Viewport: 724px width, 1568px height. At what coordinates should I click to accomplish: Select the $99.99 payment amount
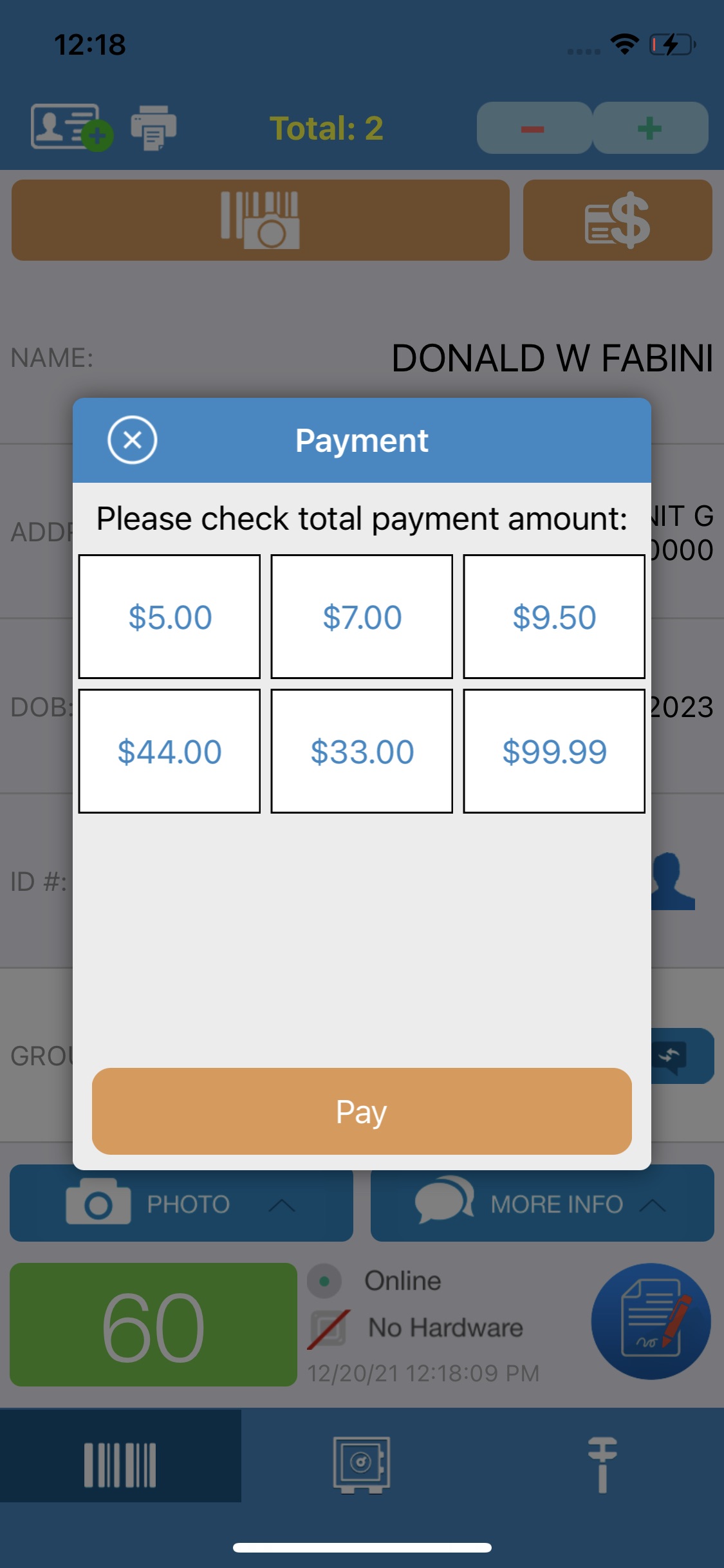tap(554, 751)
